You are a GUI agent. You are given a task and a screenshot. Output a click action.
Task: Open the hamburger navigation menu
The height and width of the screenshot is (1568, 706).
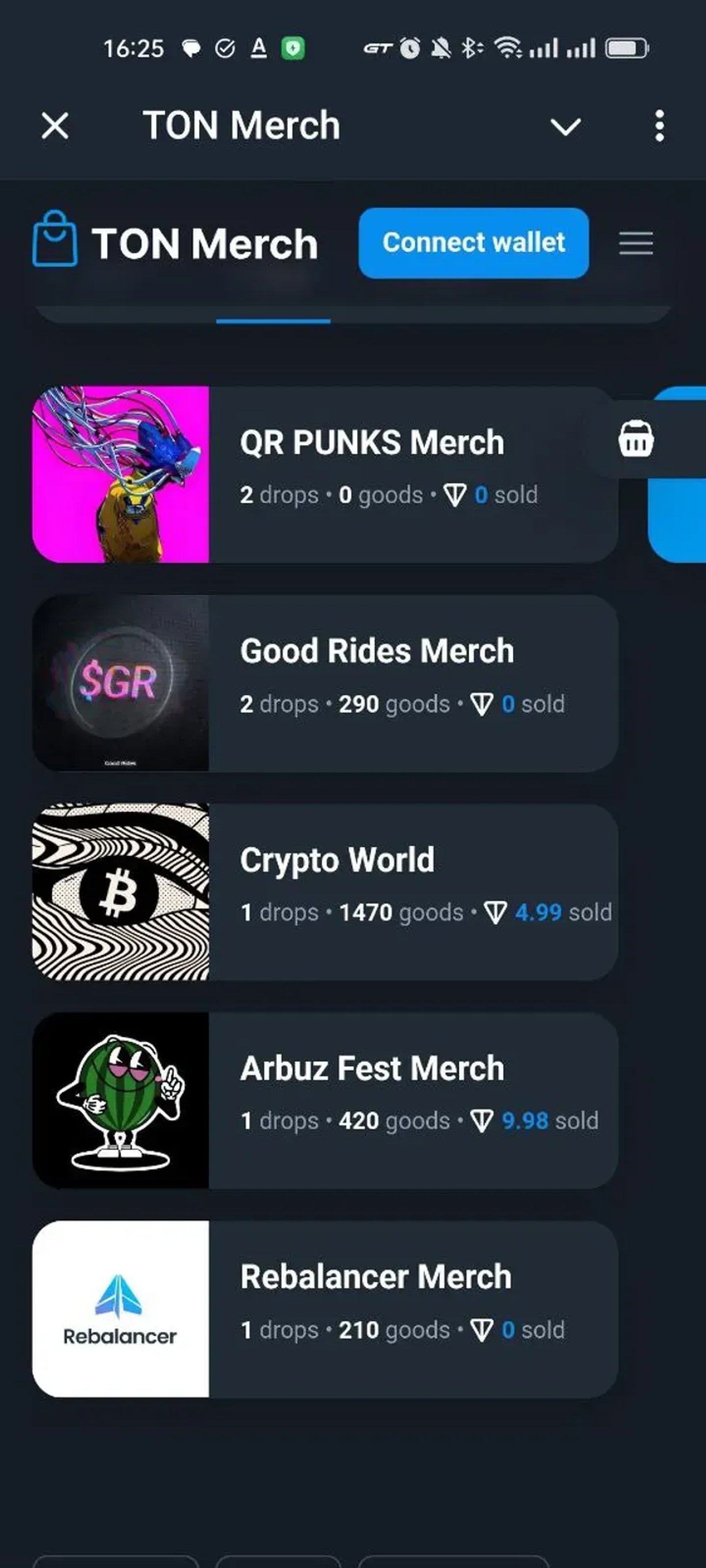pyautogui.click(x=635, y=243)
